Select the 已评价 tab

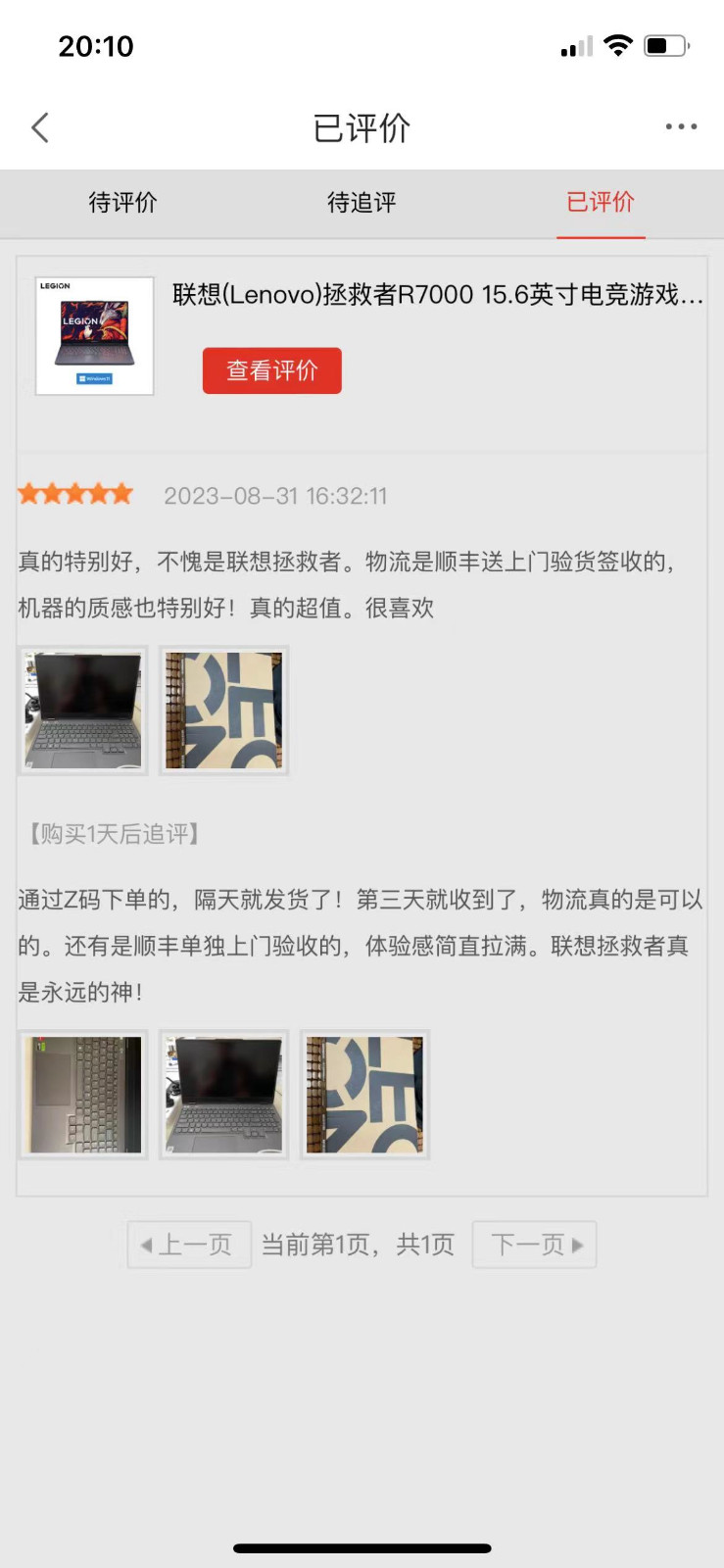[601, 203]
